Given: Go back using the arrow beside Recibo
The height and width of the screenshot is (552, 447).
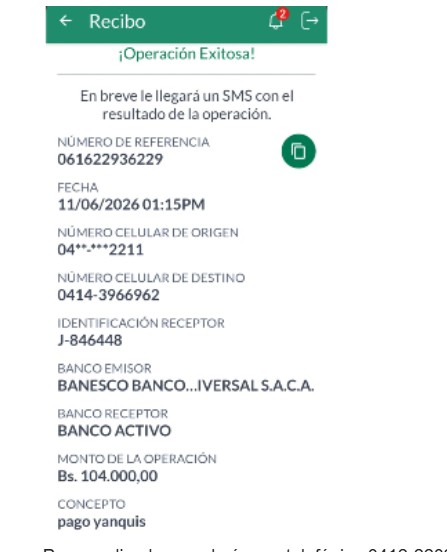Looking at the screenshot, I should pos(65,21).
